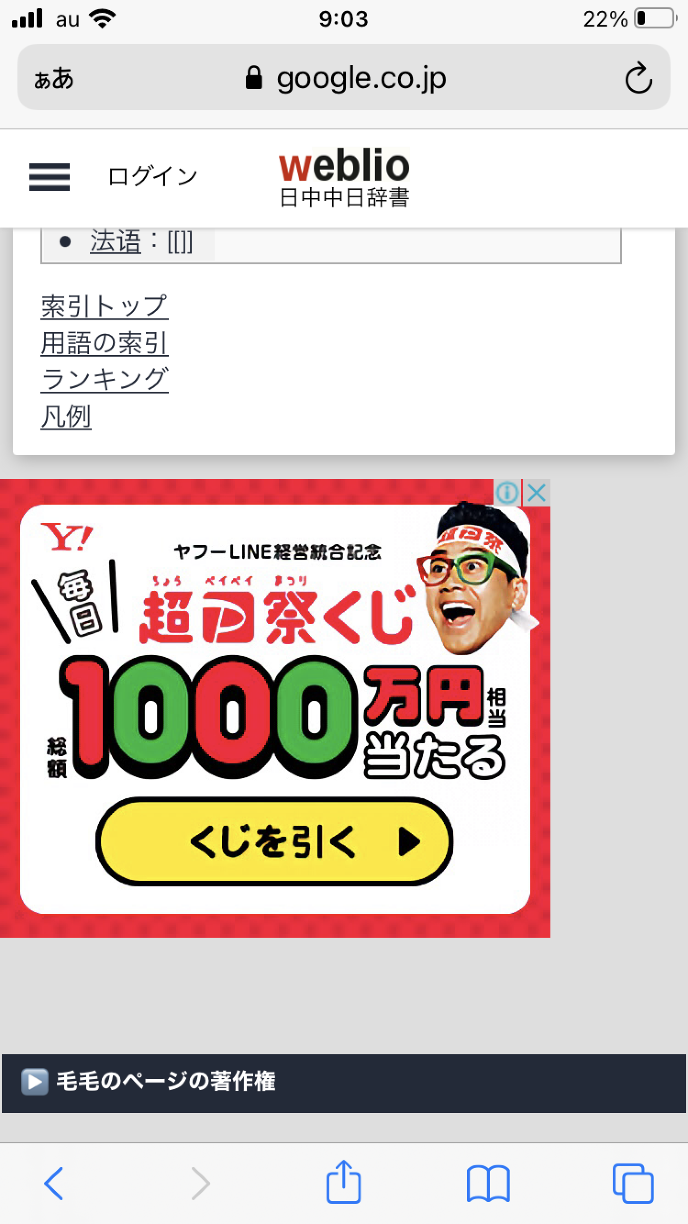Show open tabs in Safari
This screenshot has width=688, height=1224.
(x=633, y=1183)
